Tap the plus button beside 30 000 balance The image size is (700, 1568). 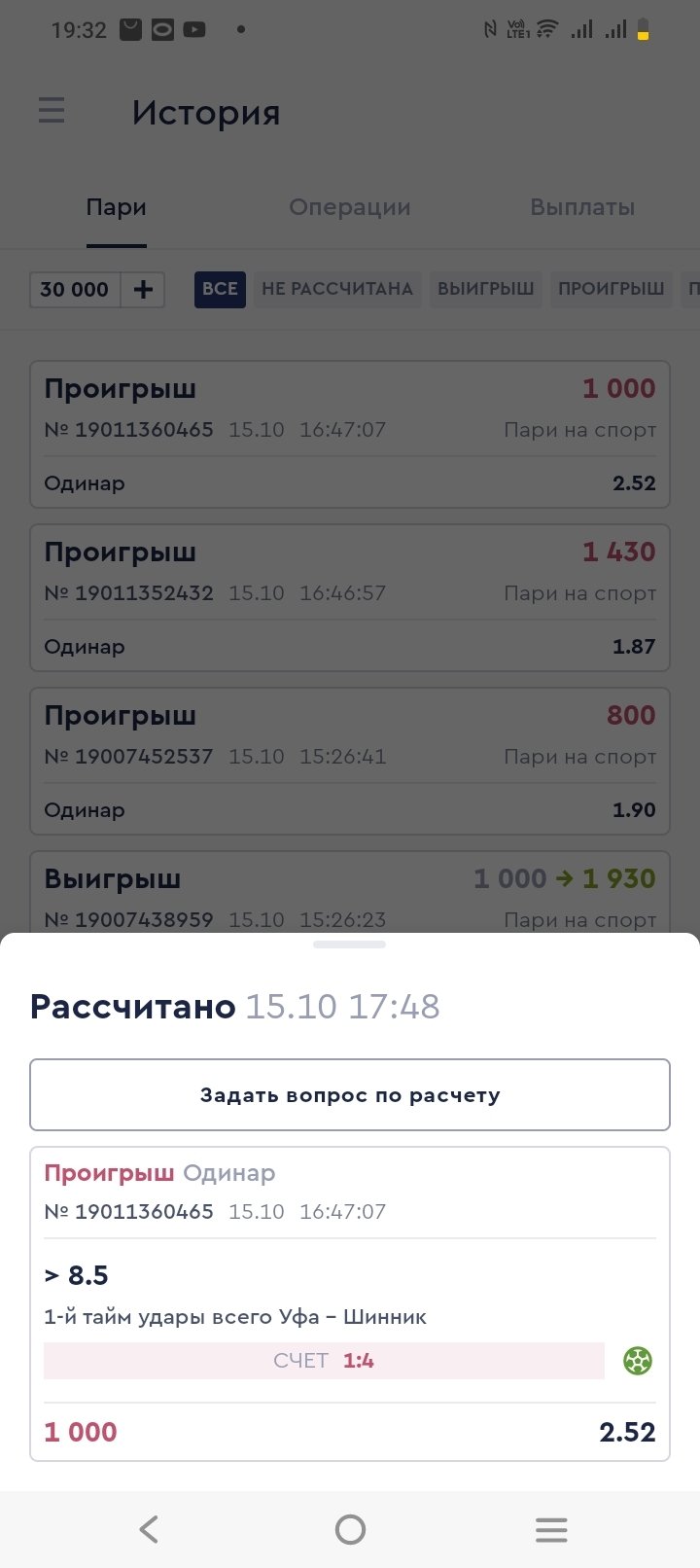coord(143,289)
